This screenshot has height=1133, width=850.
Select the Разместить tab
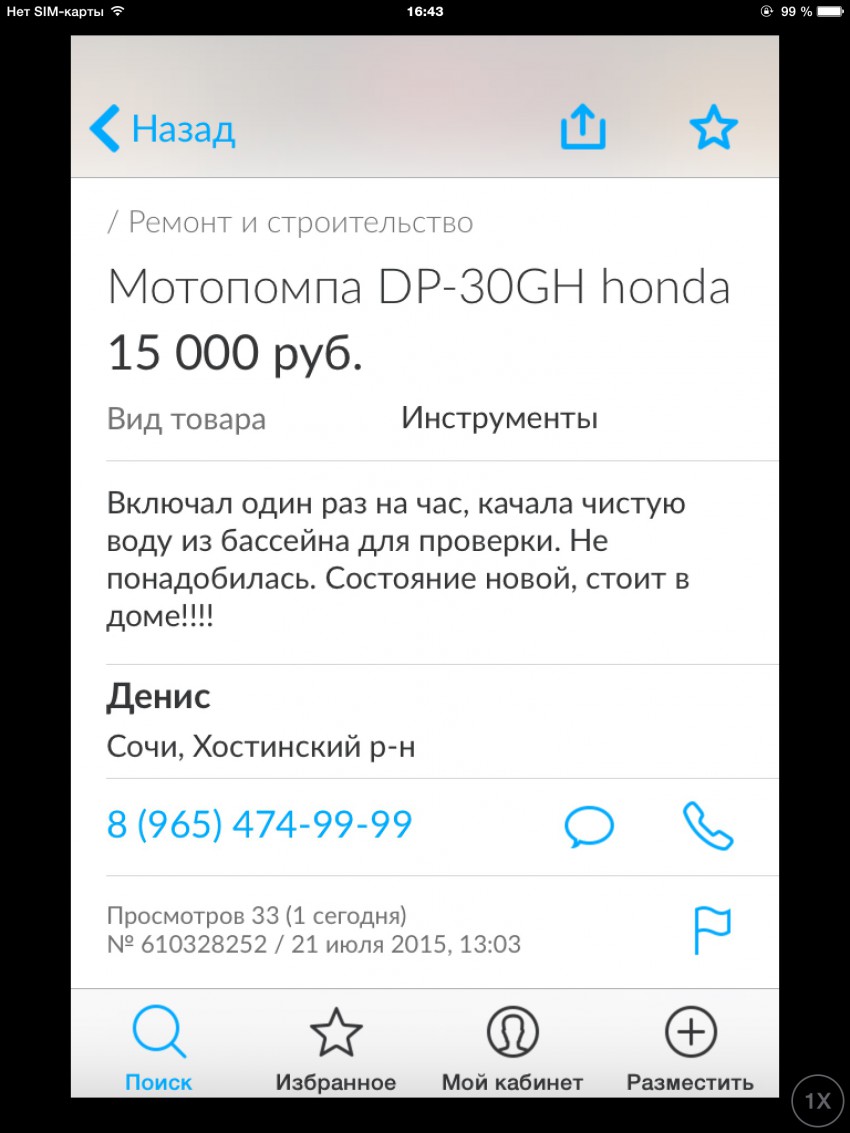(690, 1048)
